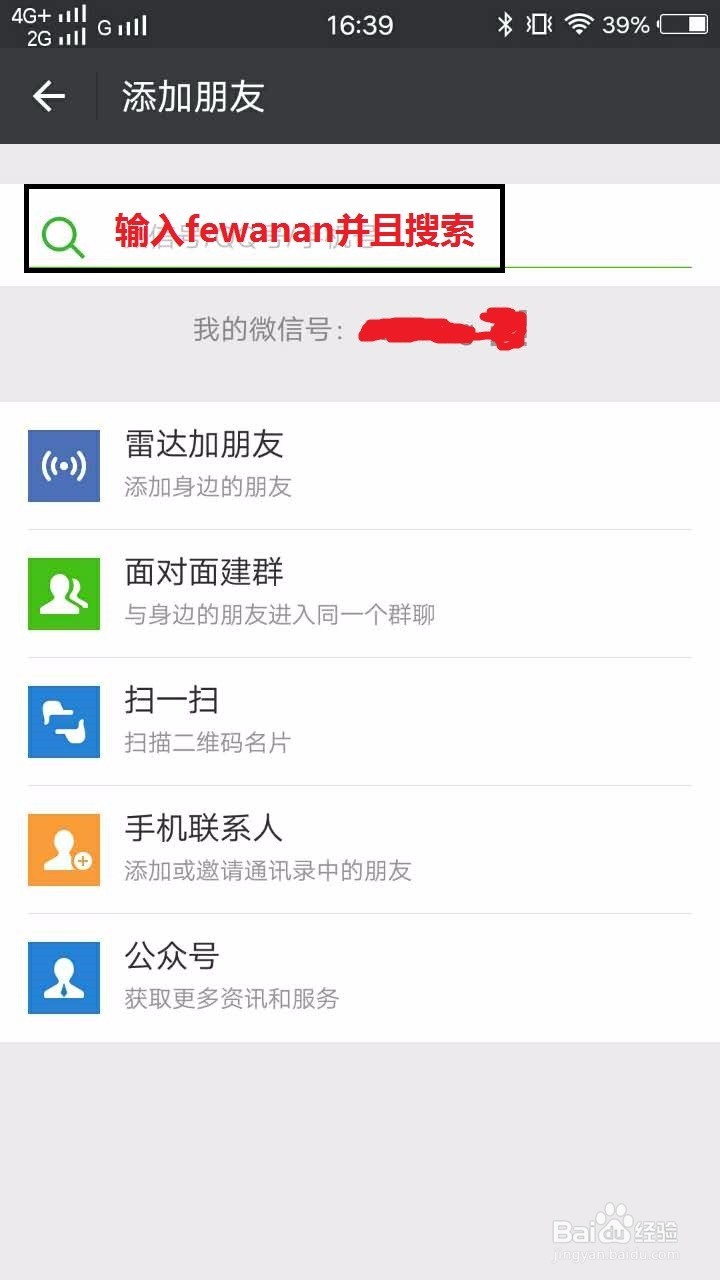Tap the 添加朋友 title bar
Screen dimensions: 720x1280
pos(191,96)
